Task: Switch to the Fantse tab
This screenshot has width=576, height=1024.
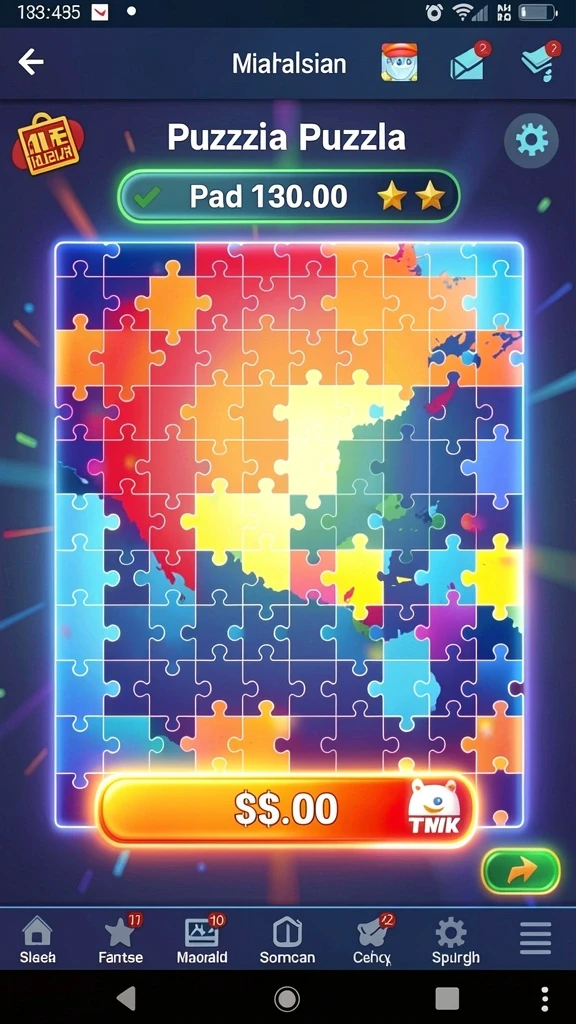Action: 121,941
